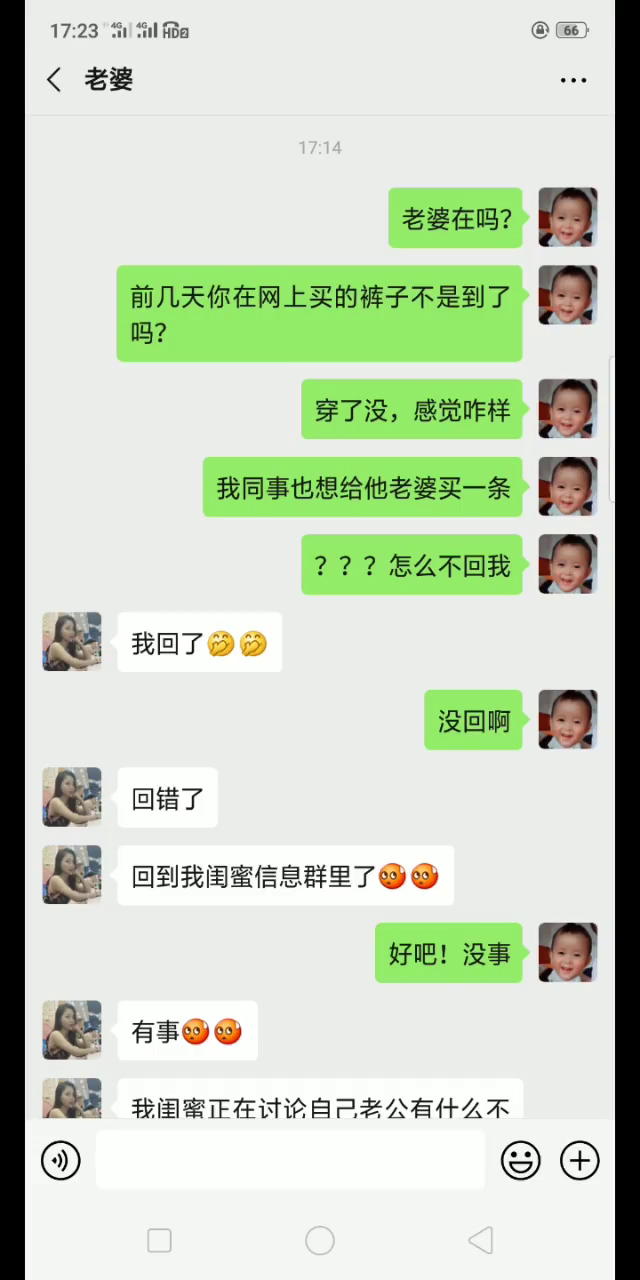
Task: Tap the system back triangle
Action: click(x=480, y=1241)
